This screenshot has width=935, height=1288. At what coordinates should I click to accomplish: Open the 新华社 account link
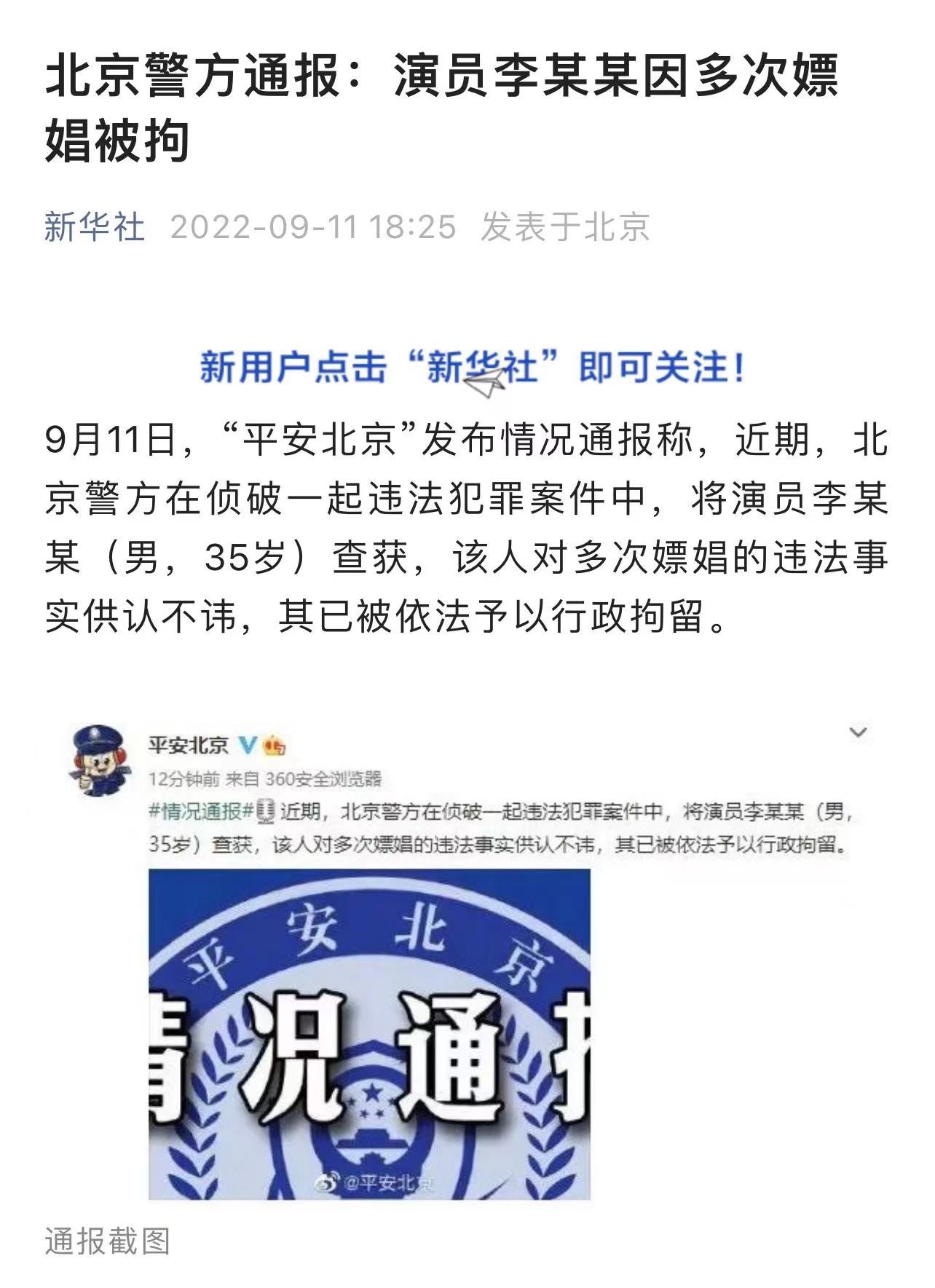pos(95,227)
